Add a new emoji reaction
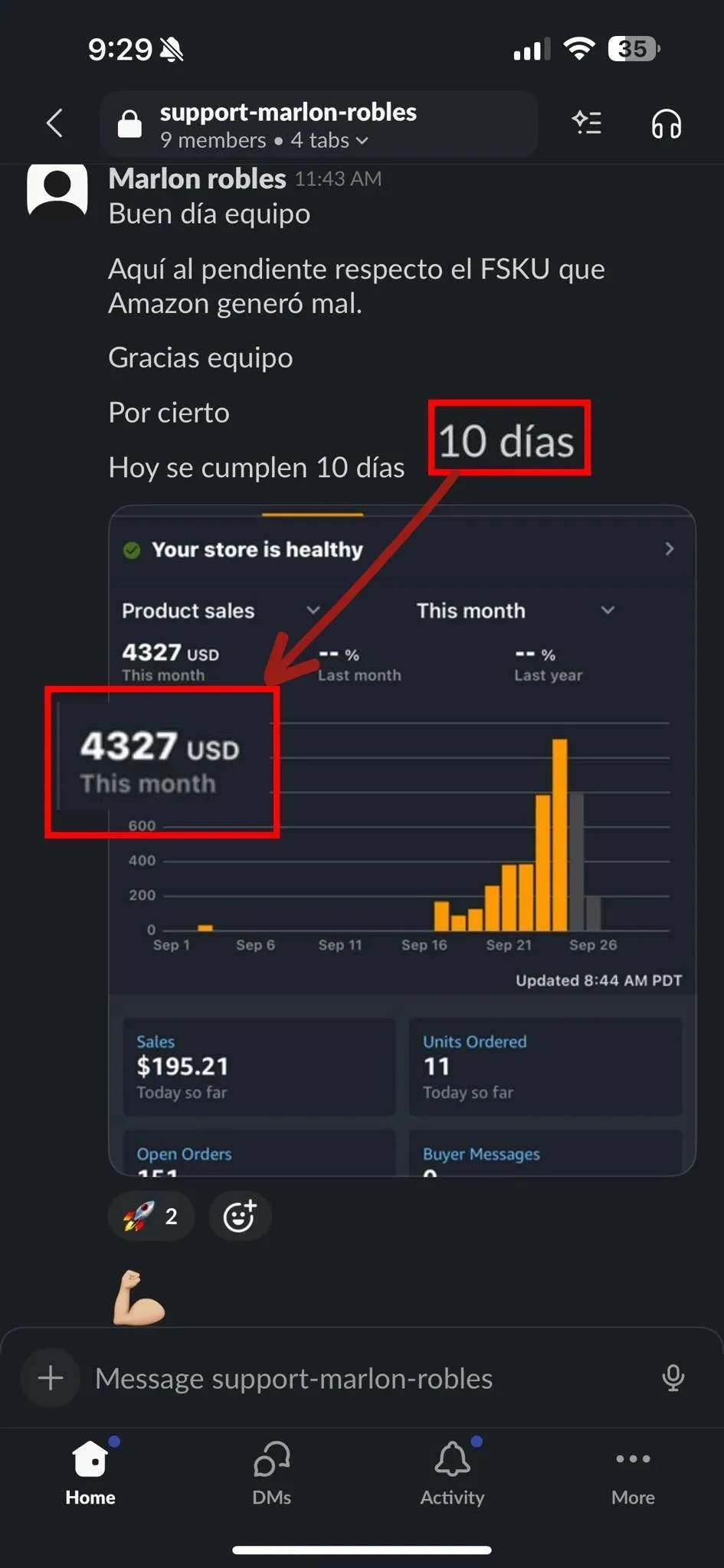This screenshot has height=1568, width=724. [240, 1216]
